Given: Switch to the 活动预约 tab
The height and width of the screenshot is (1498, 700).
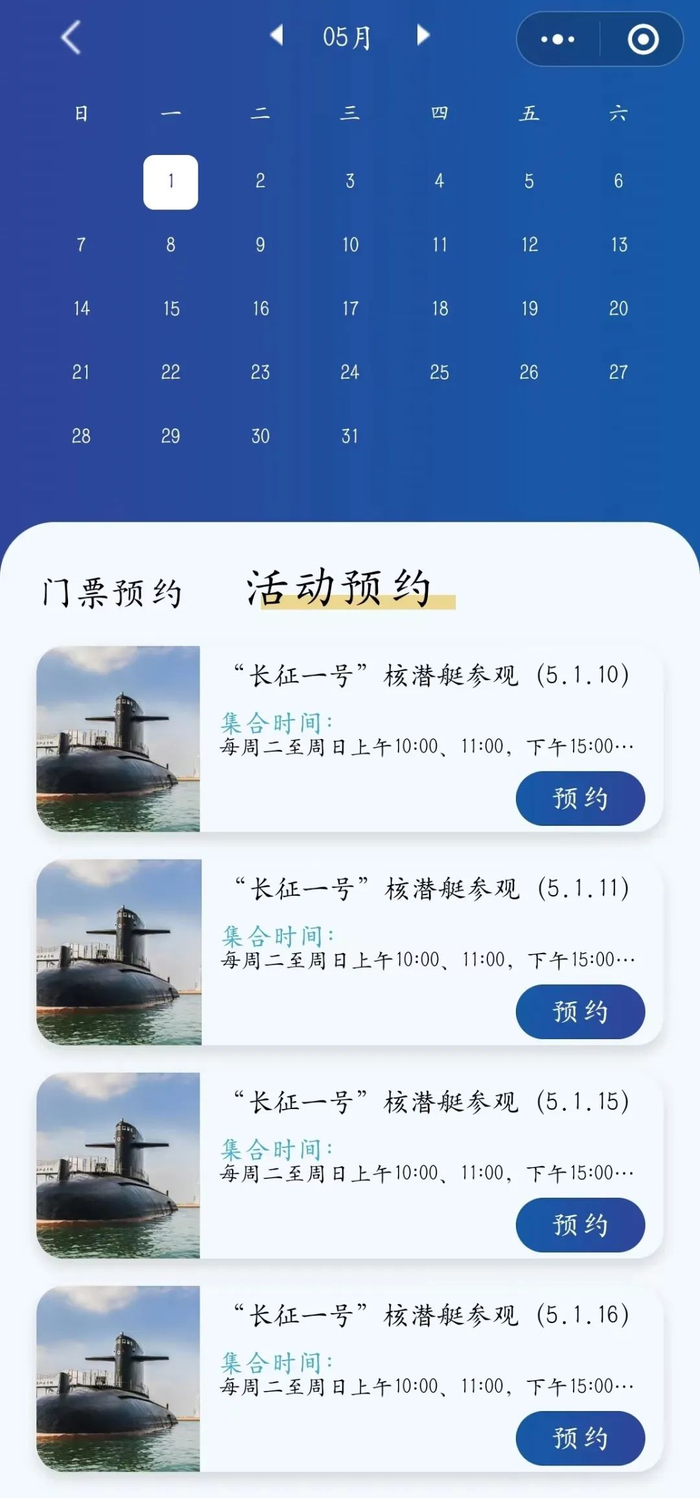Looking at the screenshot, I should (x=339, y=588).
